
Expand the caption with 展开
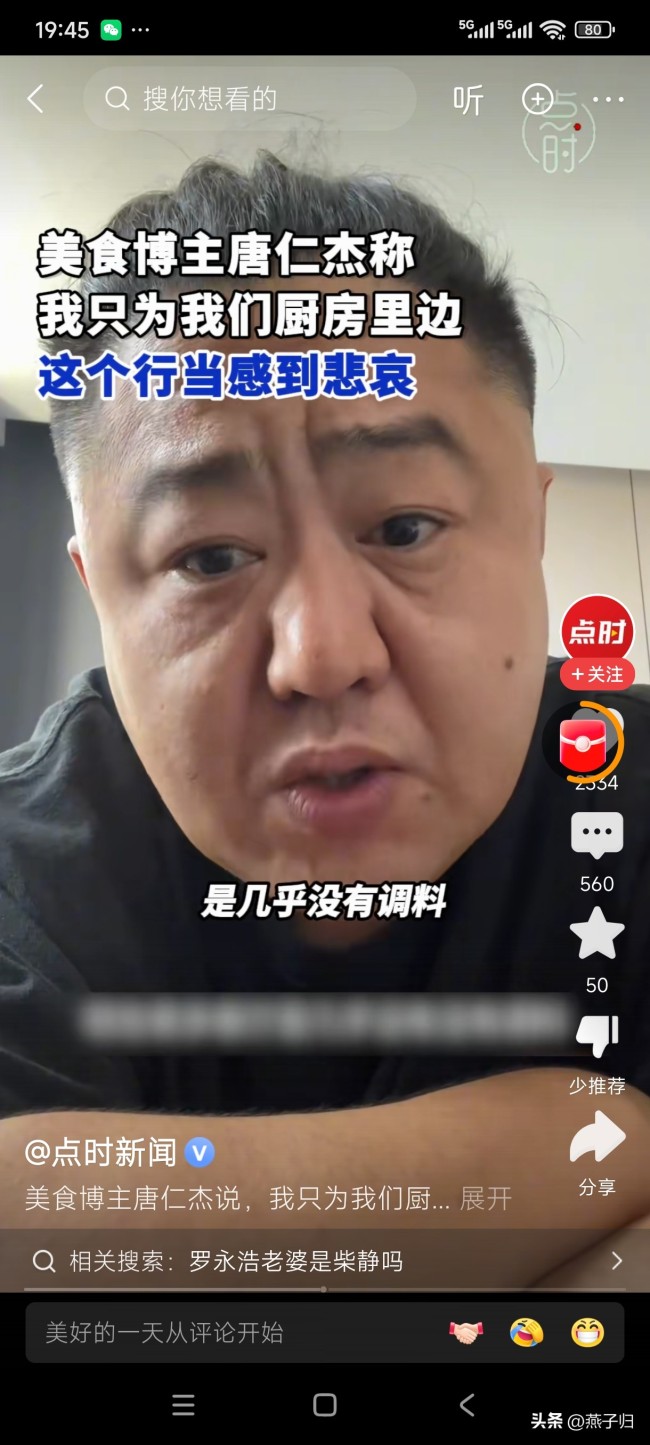coord(486,1198)
